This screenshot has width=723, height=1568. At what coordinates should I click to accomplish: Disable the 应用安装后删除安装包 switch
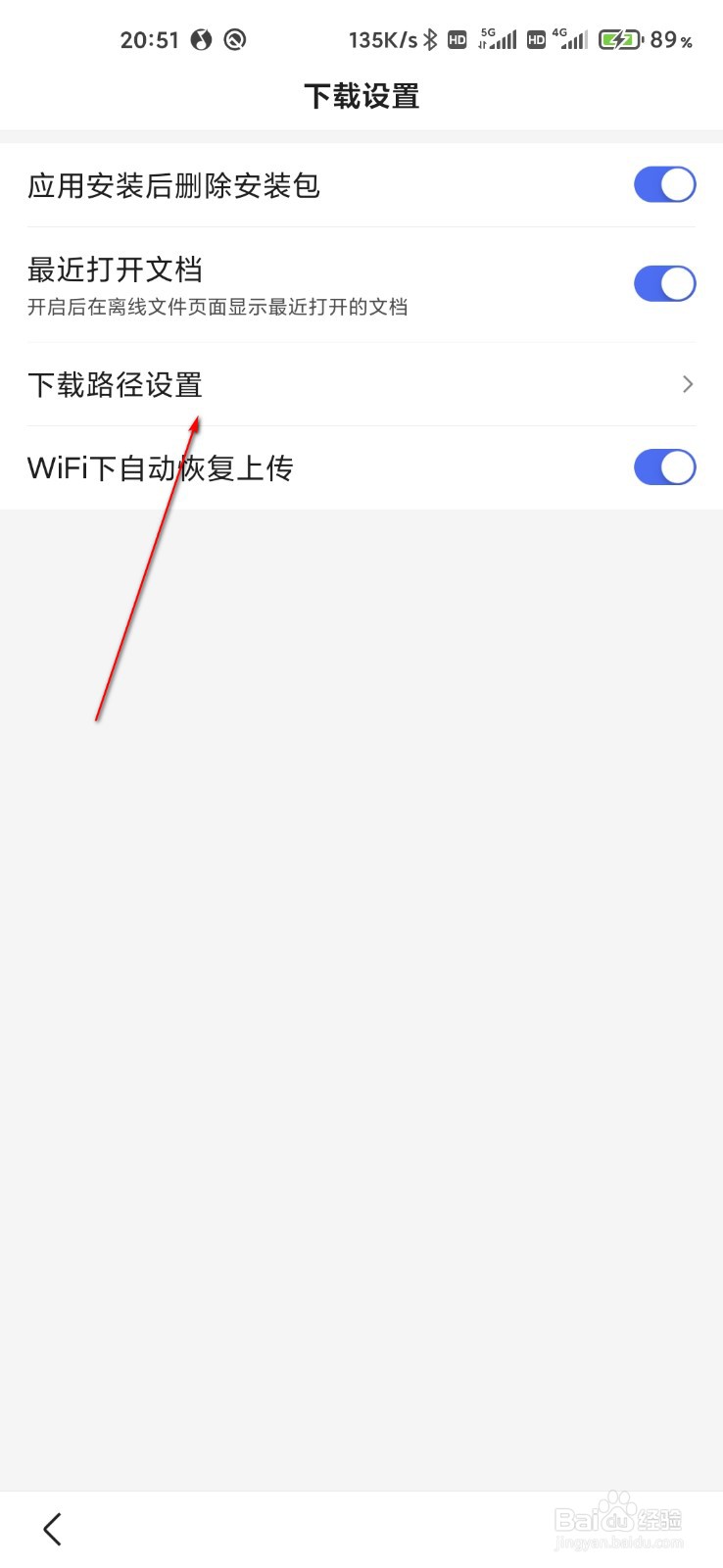click(664, 184)
